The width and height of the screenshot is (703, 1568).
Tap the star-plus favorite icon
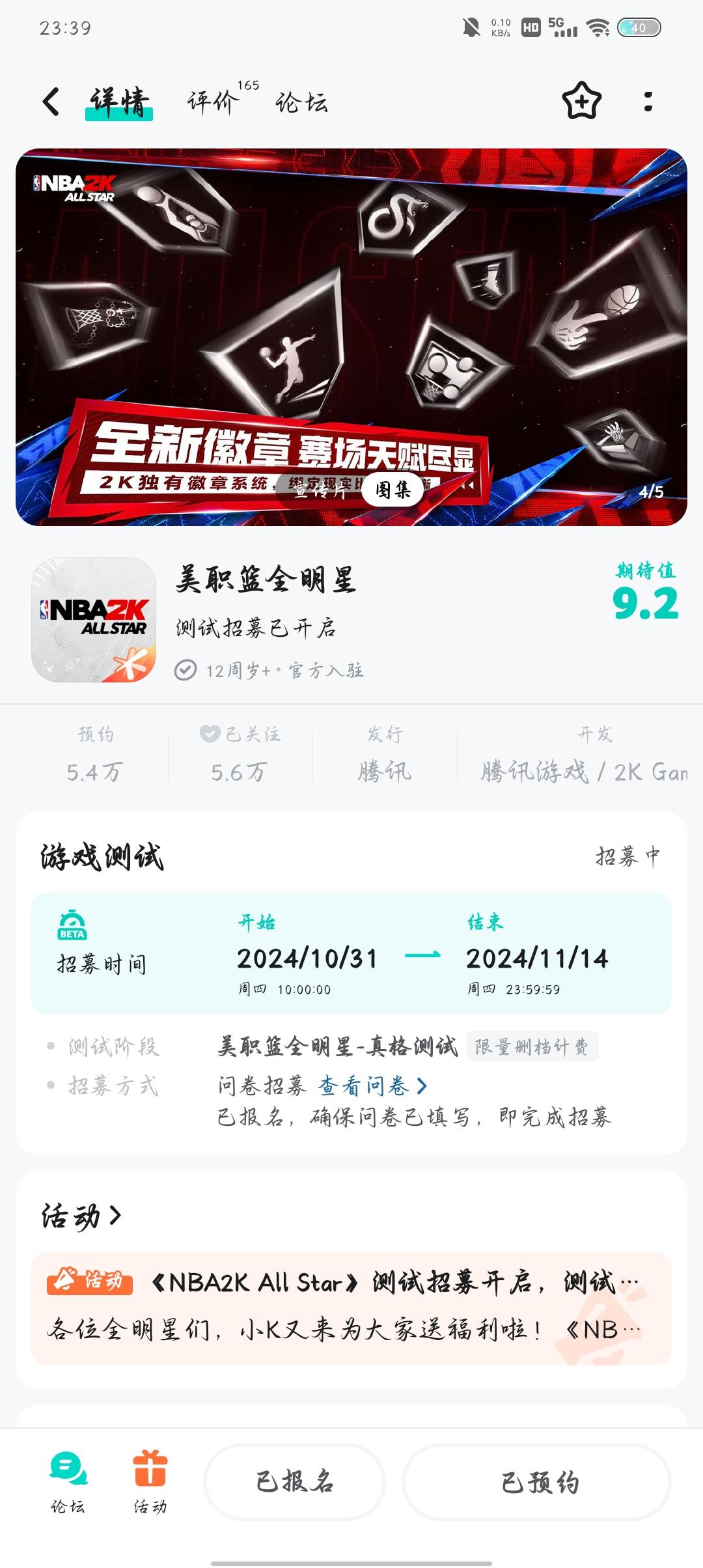point(581,102)
